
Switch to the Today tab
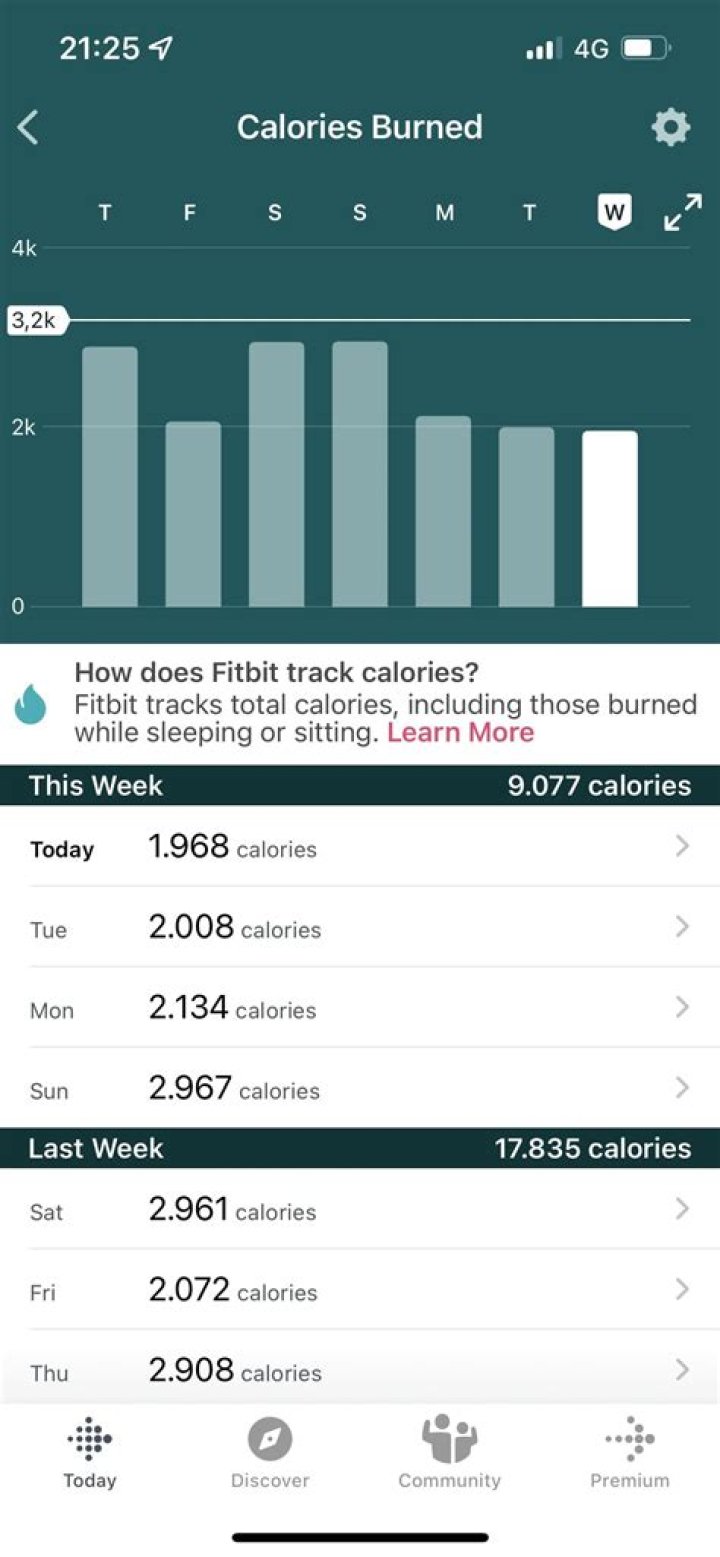click(90, 1453)
